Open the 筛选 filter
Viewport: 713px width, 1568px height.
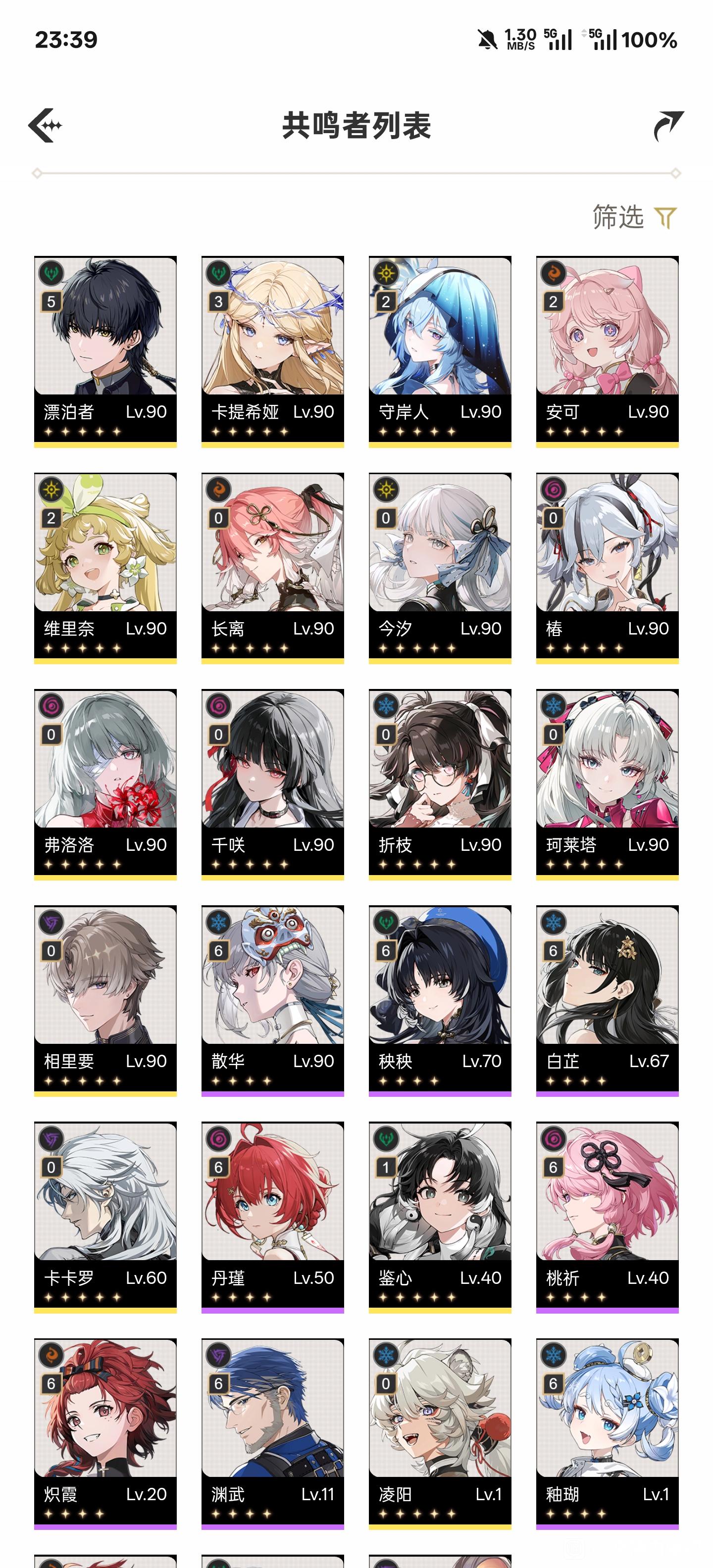coord(634,217)
